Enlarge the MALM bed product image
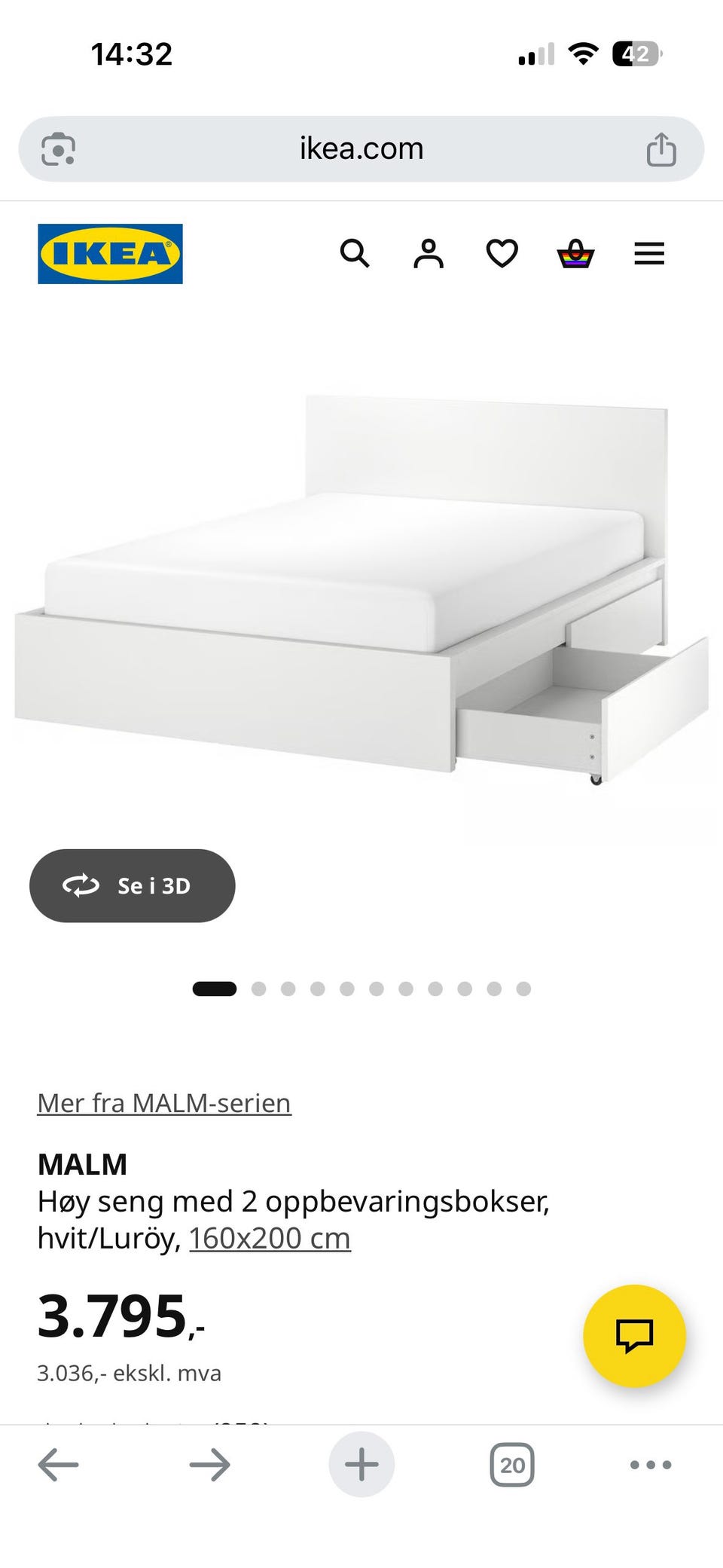 361,588
